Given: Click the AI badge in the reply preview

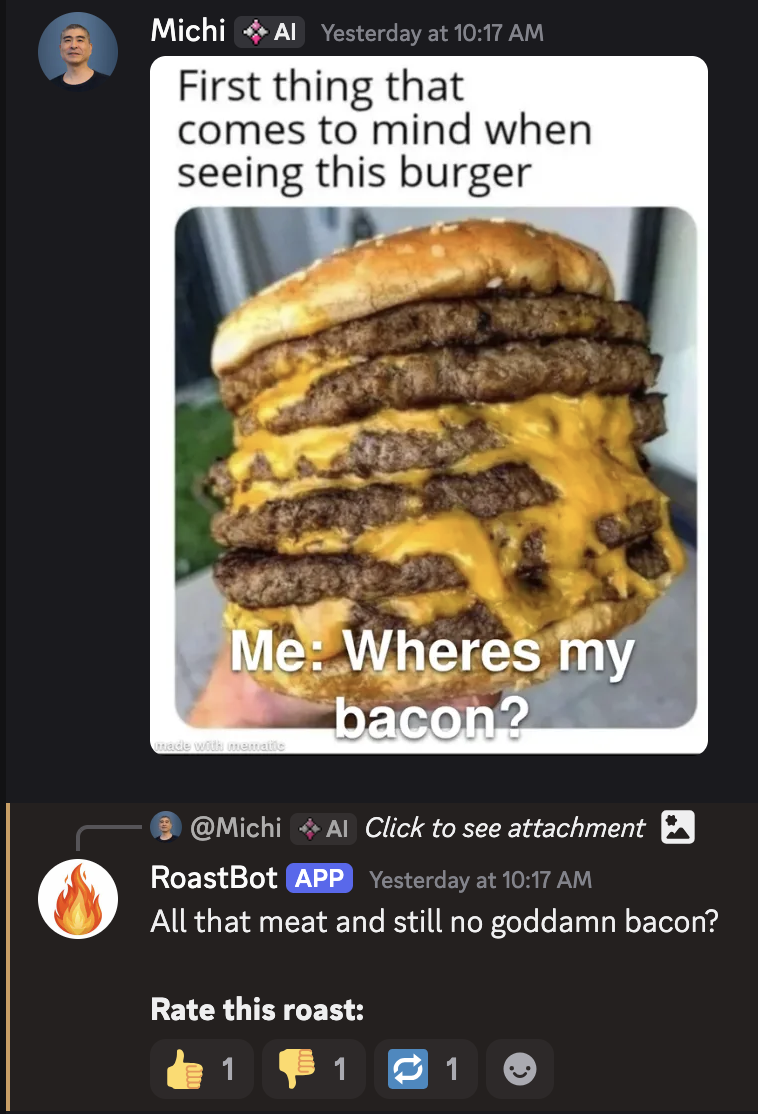Looking at the screenshot, I should click(322, 828).
